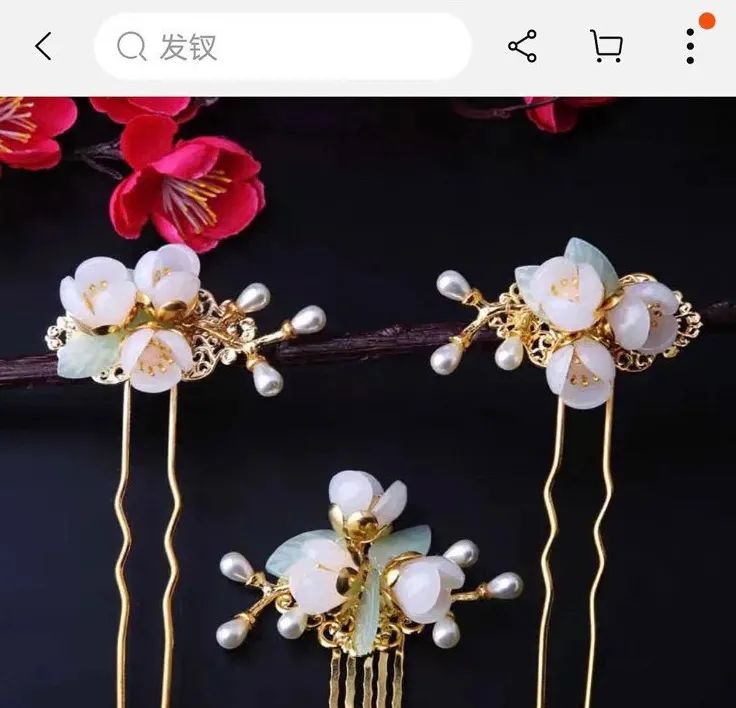This screenshot has width=736, height=708.
Task: Open the three-dot overflow menu
Action: coord(690,46)
